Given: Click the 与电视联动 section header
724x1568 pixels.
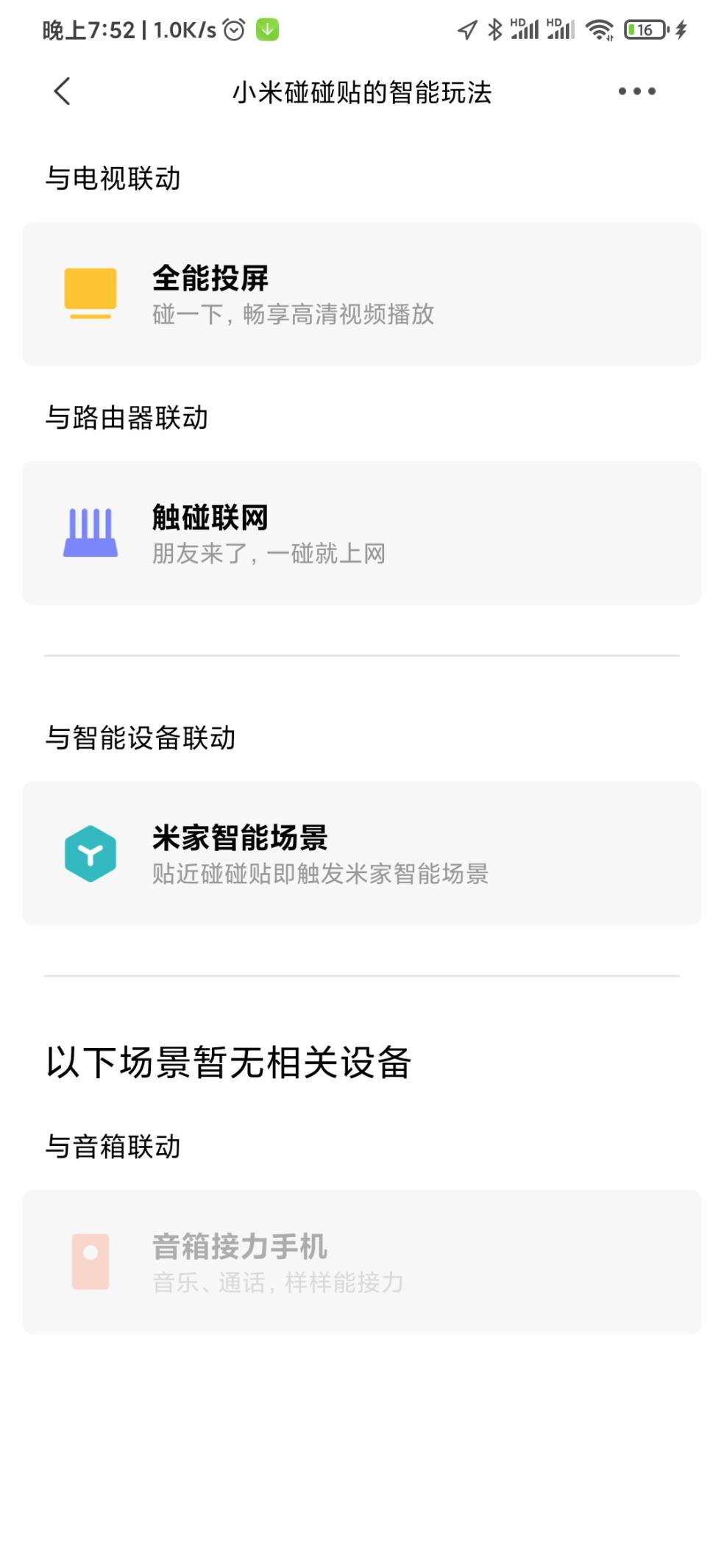Looking at the screenshot, I should coord(109,175).
